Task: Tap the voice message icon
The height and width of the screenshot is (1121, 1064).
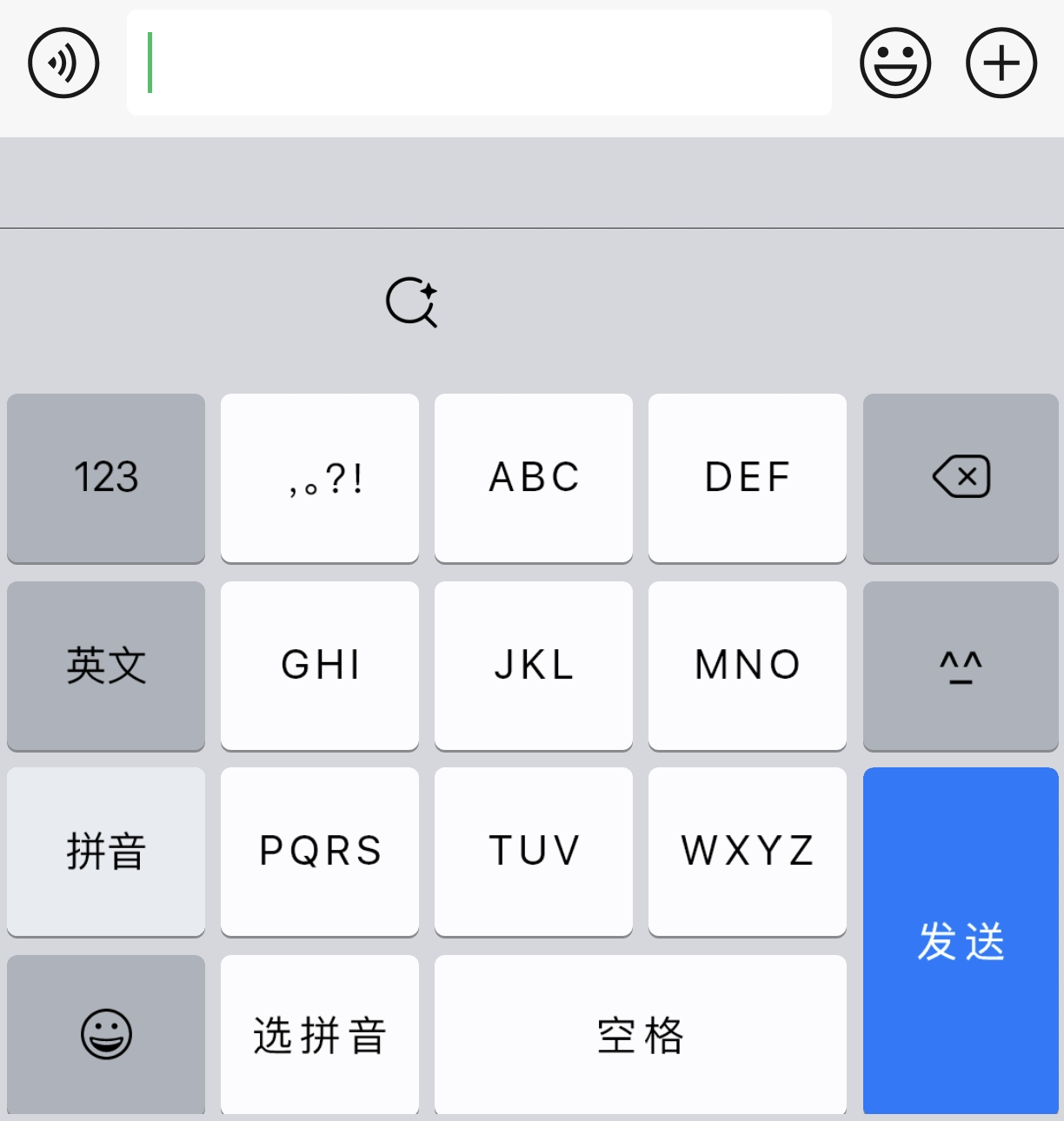Action: click(62, 62)
